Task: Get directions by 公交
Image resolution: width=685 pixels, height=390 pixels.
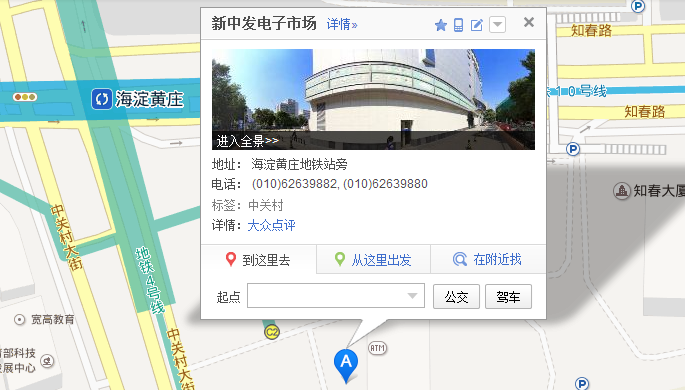Action: (x=456, y=297)
